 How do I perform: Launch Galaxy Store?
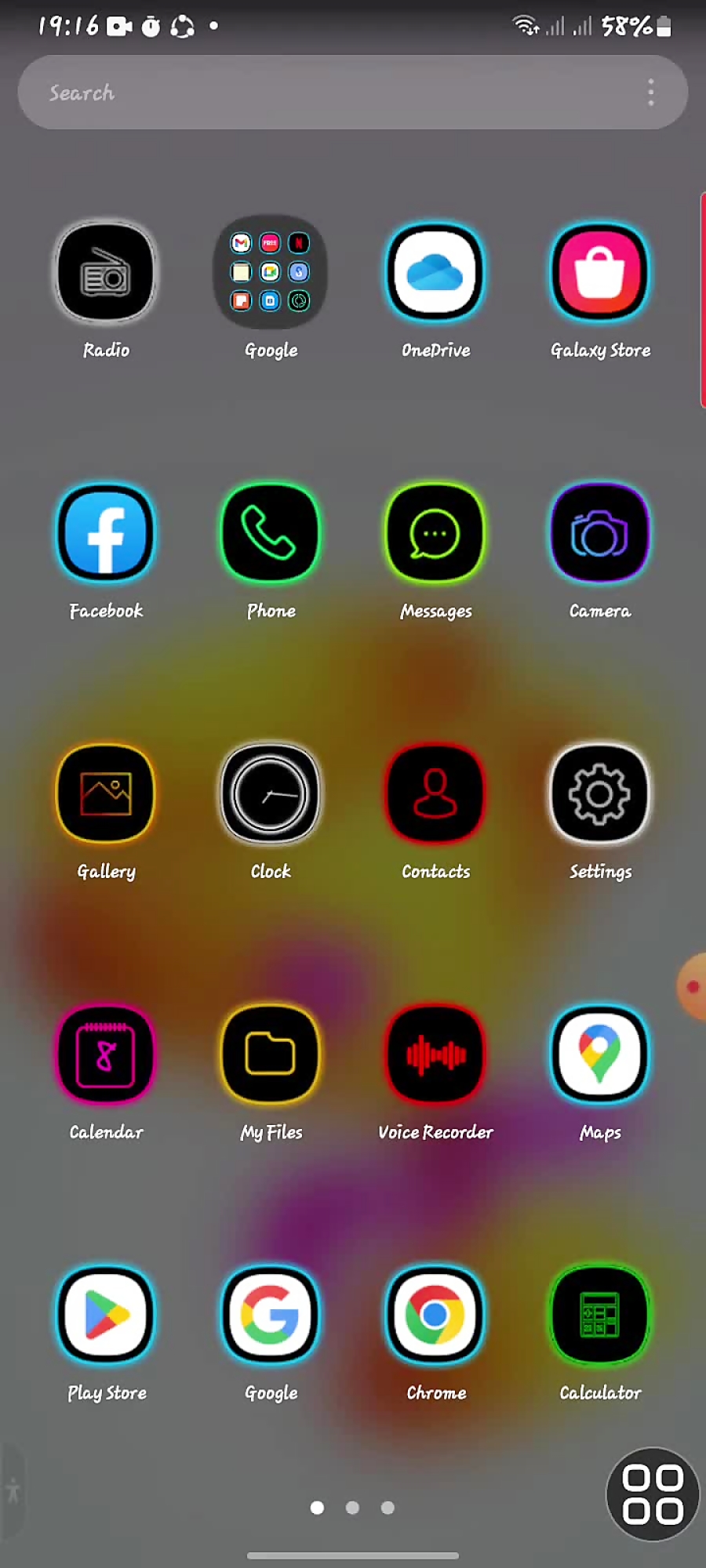pos(600,273)
